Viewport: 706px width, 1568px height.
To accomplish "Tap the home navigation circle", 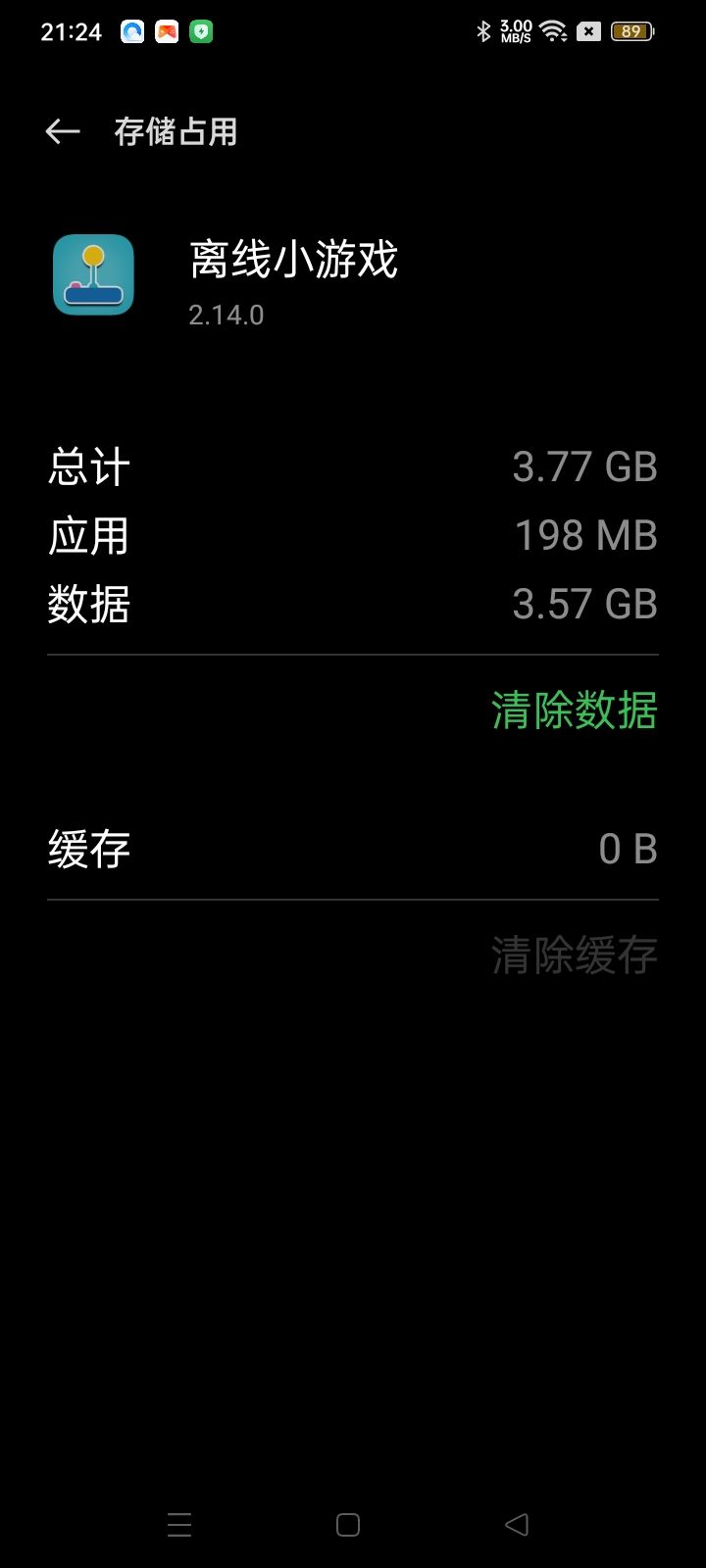I will (346, 1524).
